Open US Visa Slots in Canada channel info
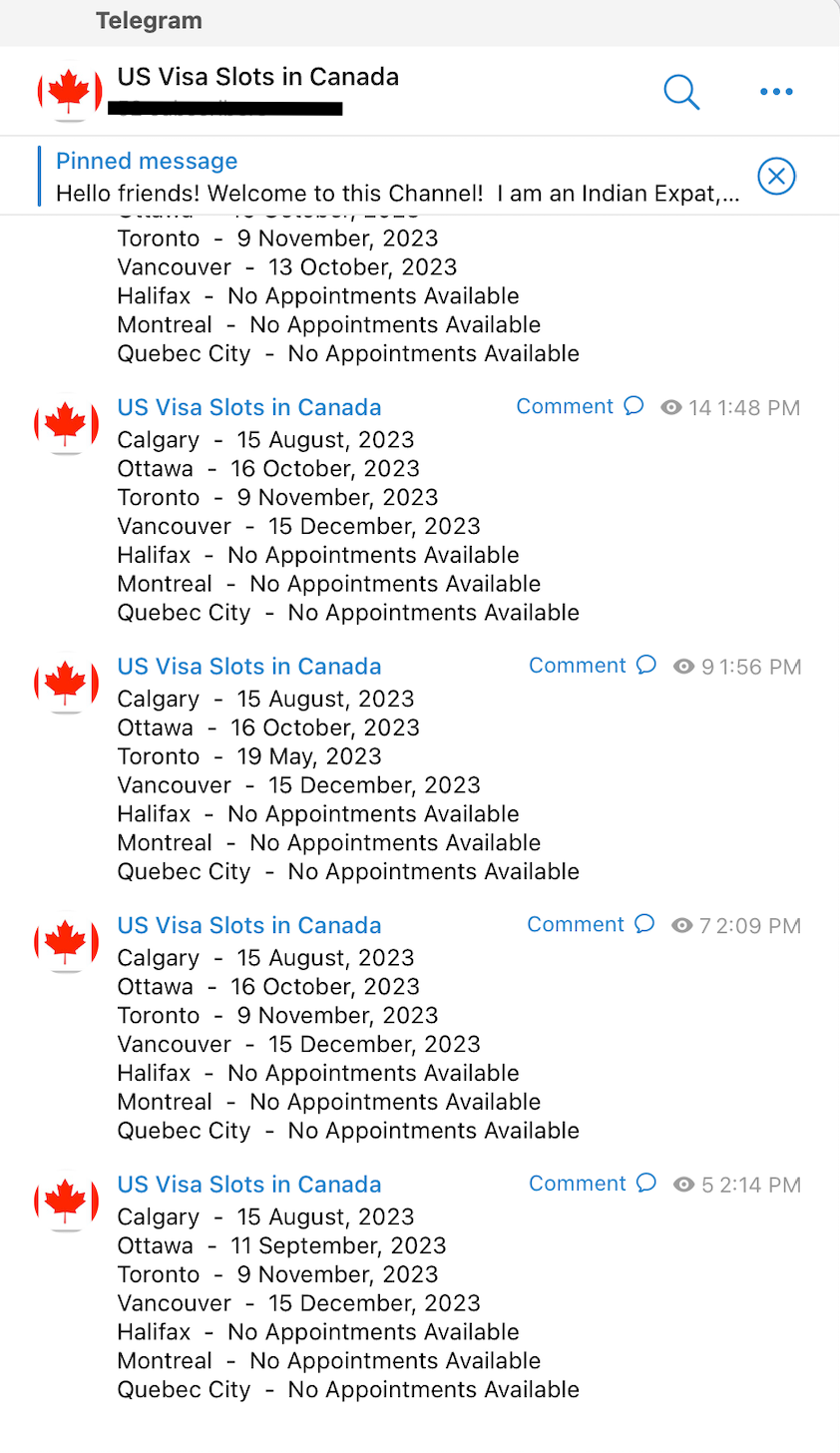The image size is (840, 1453). point(257,77)
